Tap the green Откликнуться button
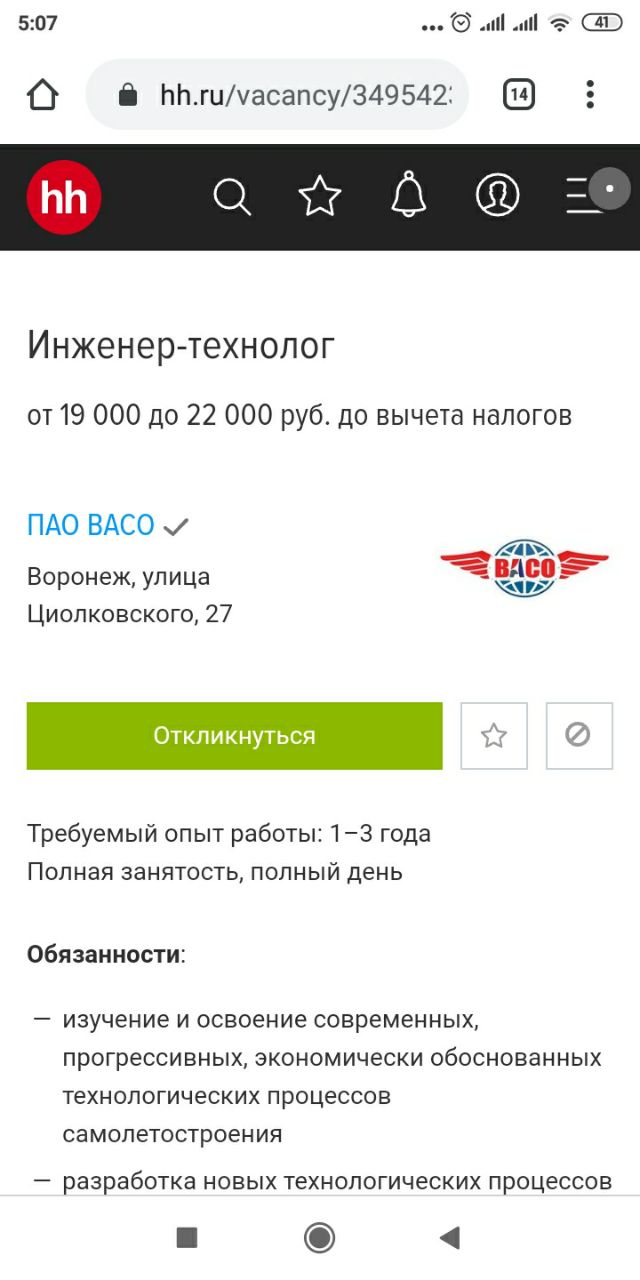The height and width of the screenshot is (1280, 640). [234, 736]
